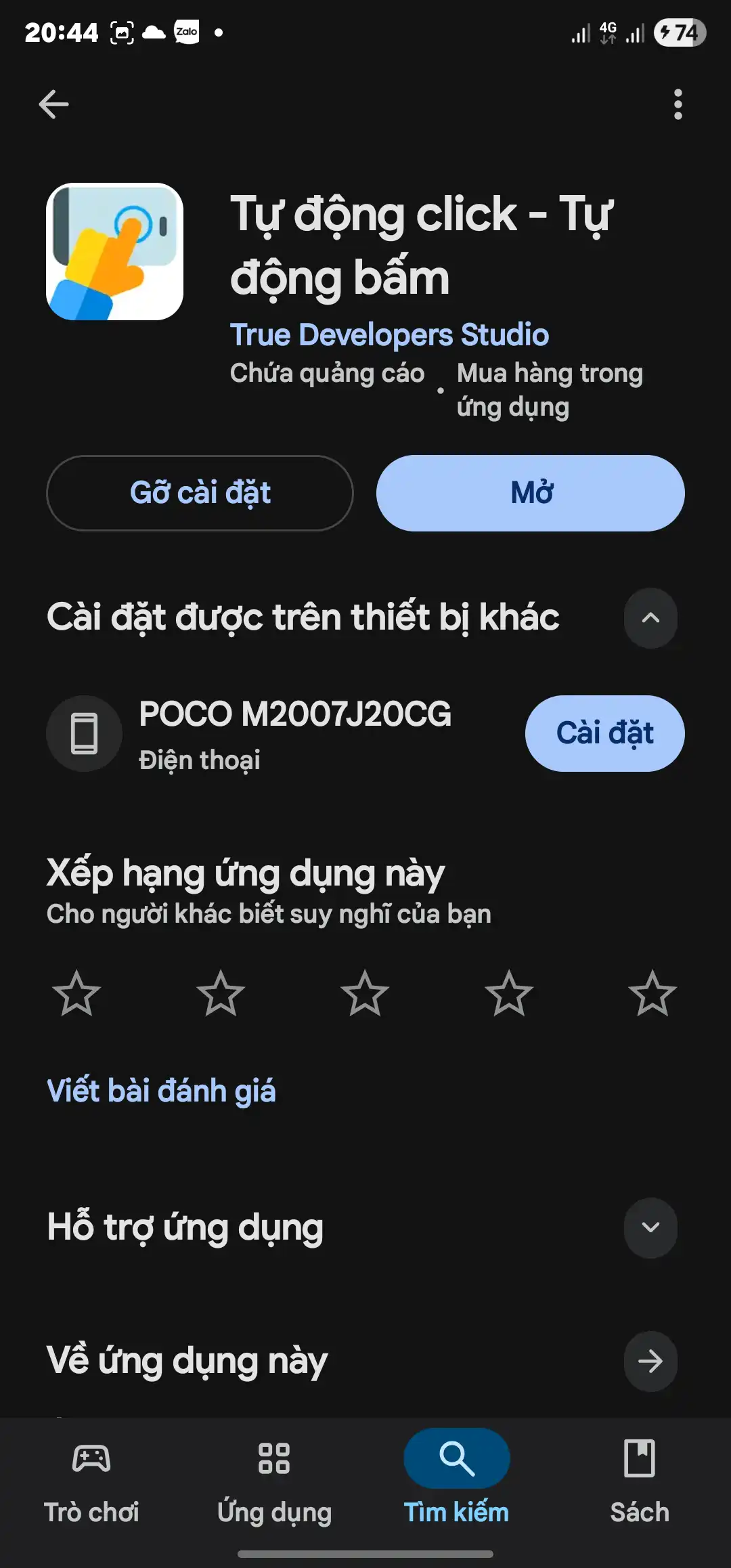Expand the Hỗ trợ ứng dụng section
731x1568 pixels.
coord(650,1227)
